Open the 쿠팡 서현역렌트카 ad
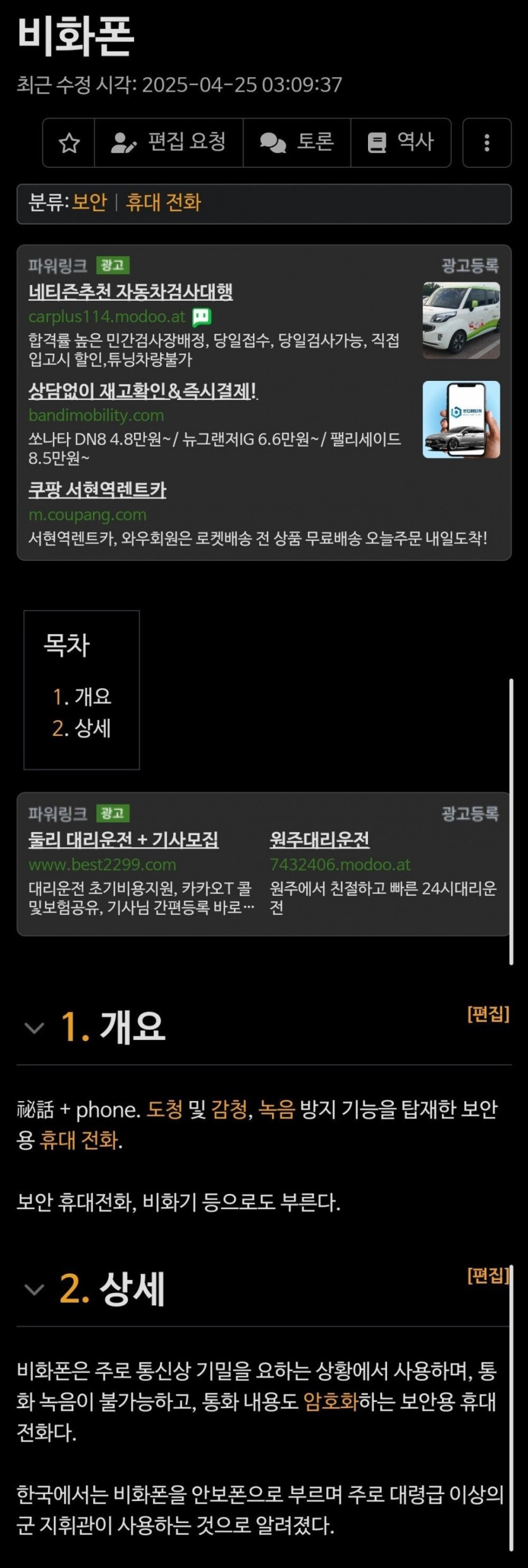528x1568 pixels. pyautogui.click(x=97, y=490)
